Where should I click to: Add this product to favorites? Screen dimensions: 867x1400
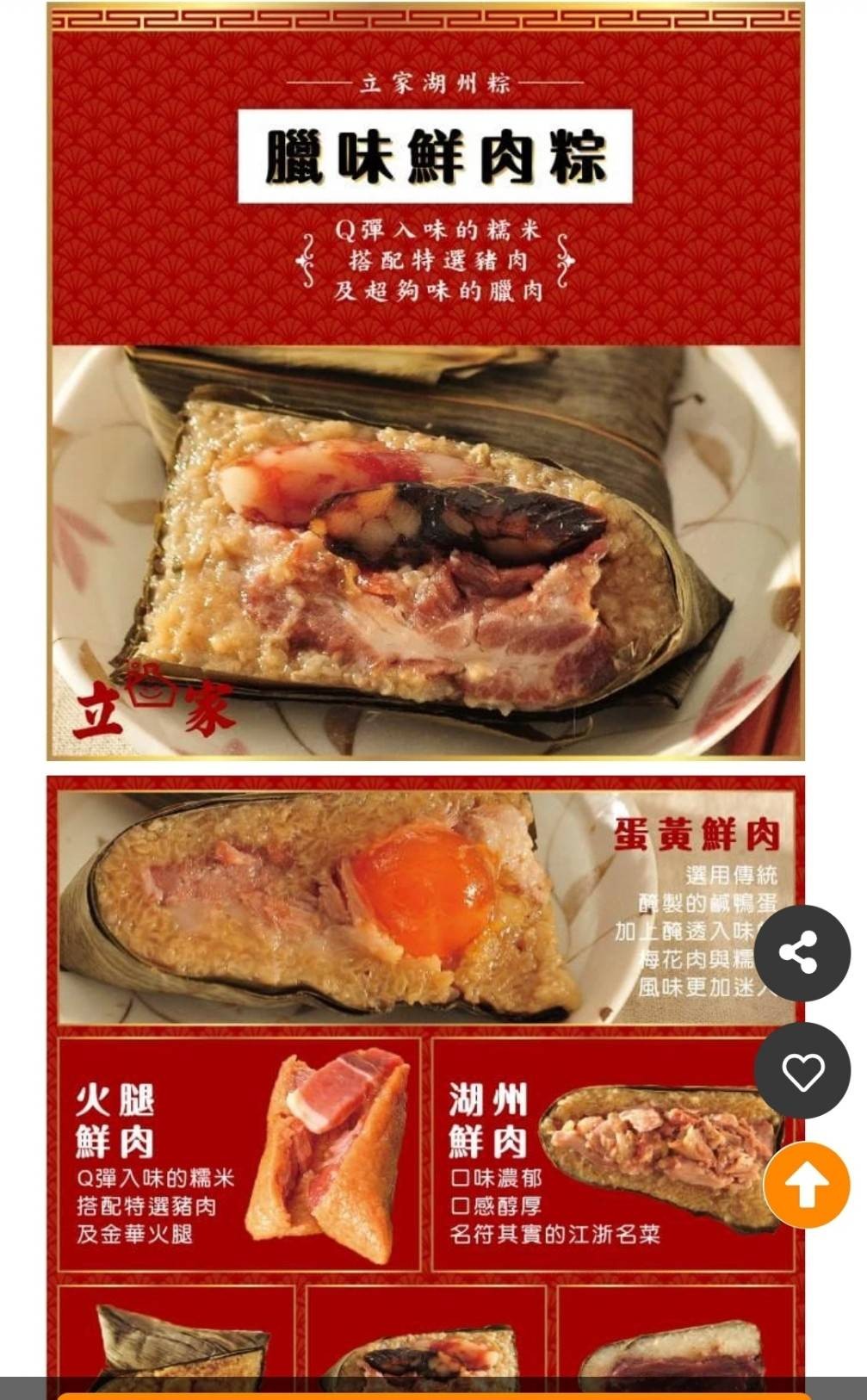click(x=802, y=1071)
